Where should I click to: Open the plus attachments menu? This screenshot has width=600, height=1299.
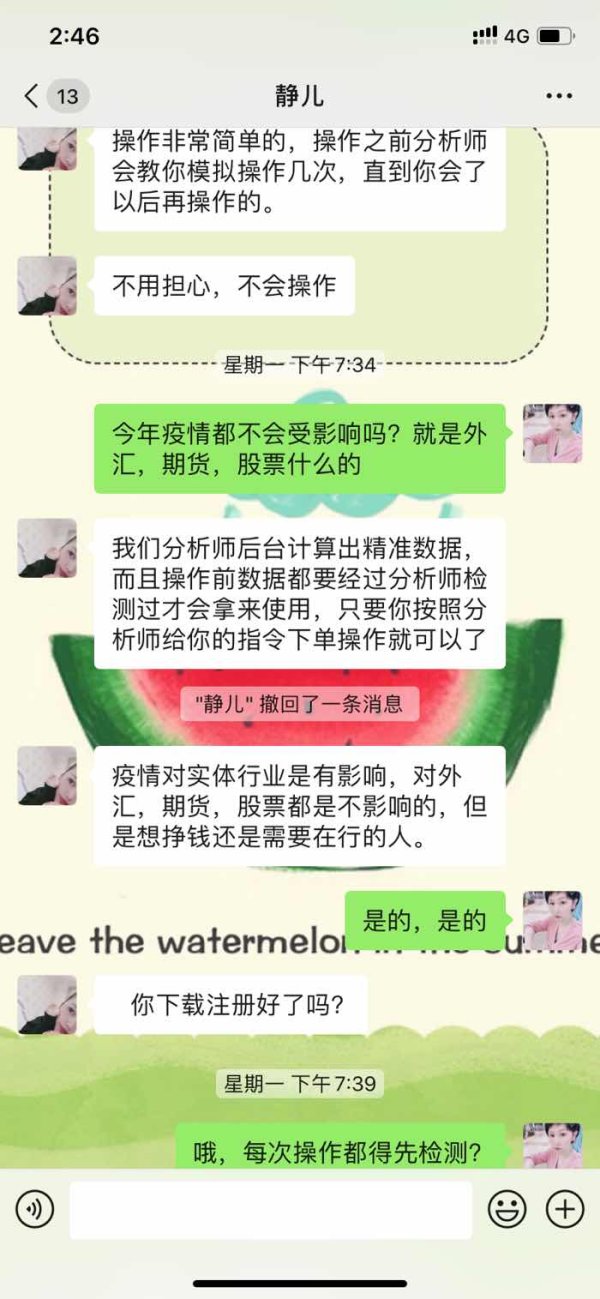click(565, 1210)
